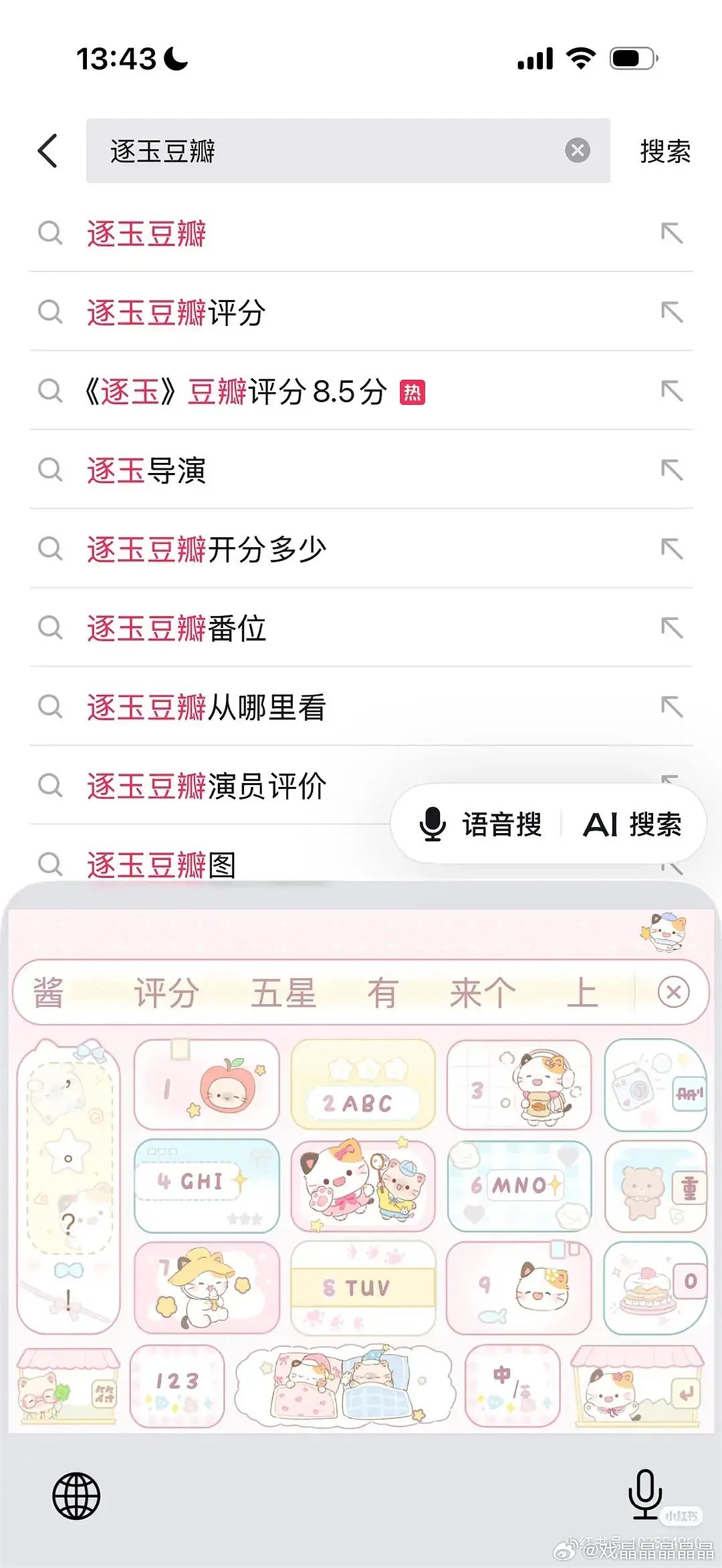Tap the back arrow to exit search

point(47,150)
